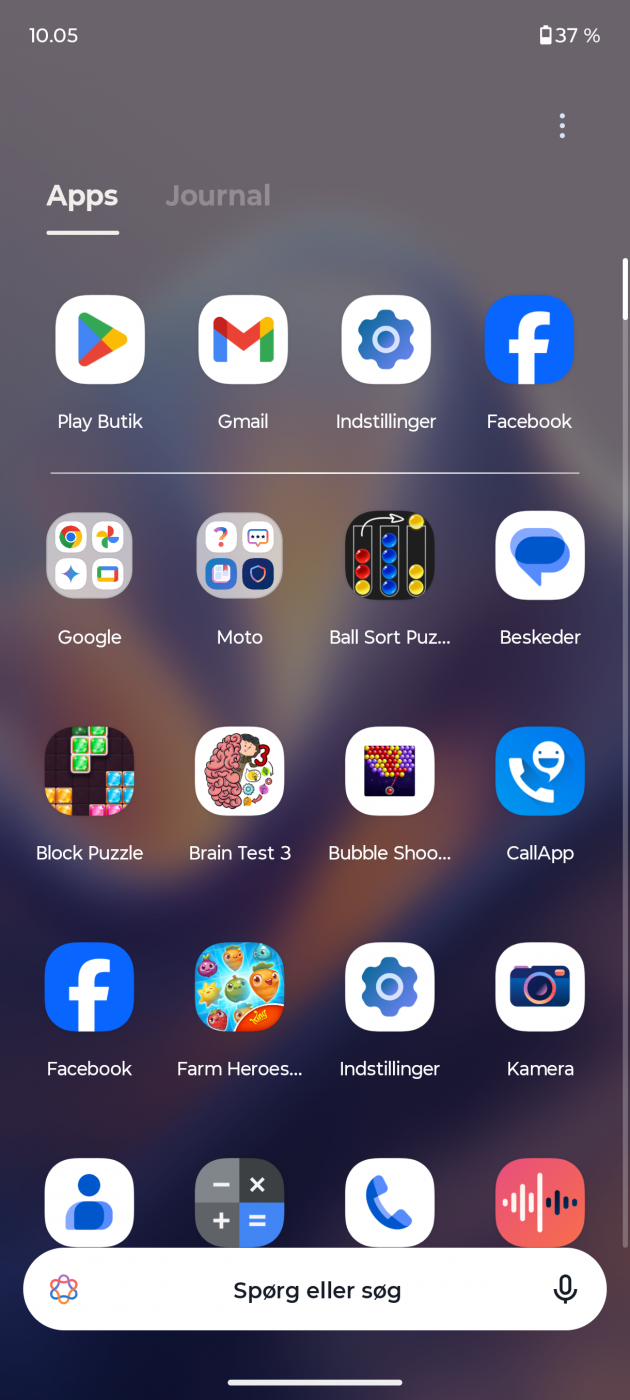Screen dimensions: 630x1400
Task: Switch to the Journal tab
Action: [x=218, y=196]
